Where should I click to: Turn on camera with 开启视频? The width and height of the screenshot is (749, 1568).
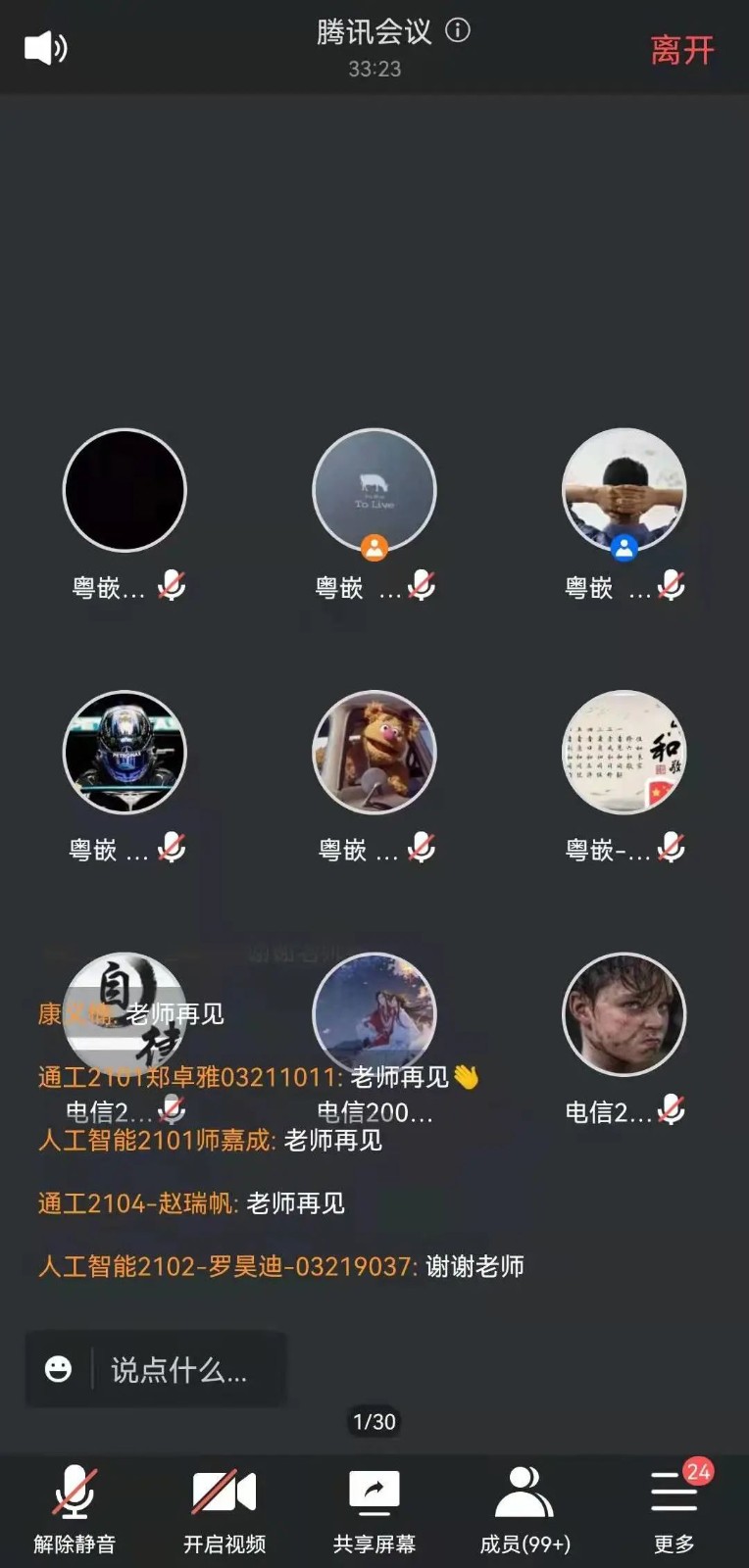(225, 1509)
